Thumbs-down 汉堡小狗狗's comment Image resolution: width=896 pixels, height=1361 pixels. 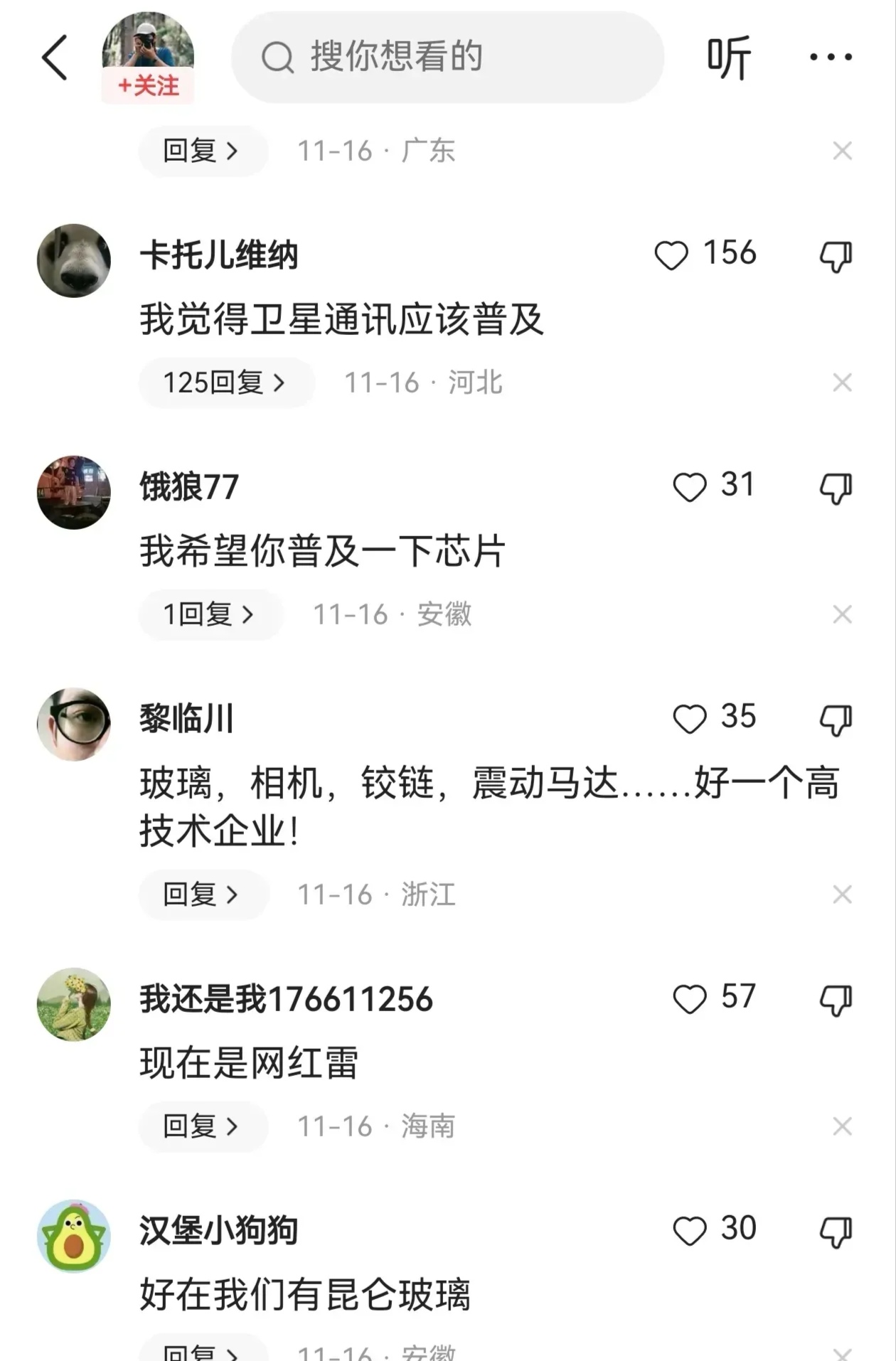836,1227
